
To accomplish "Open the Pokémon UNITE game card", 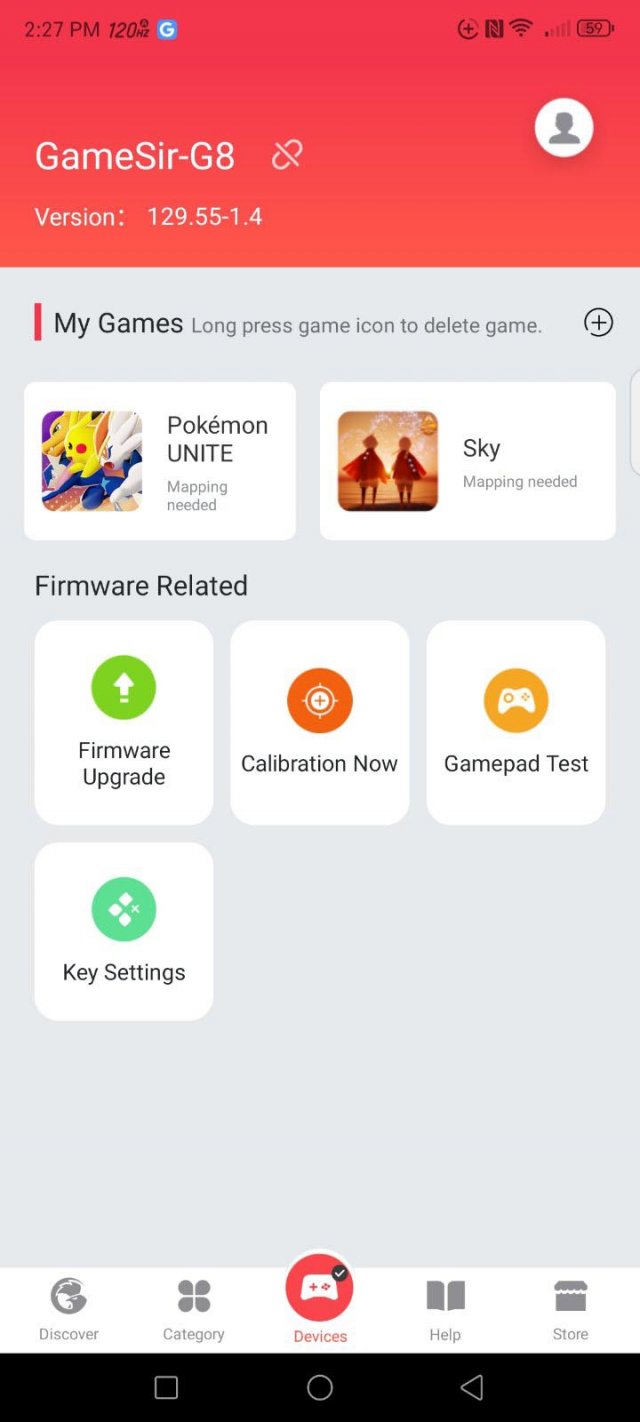I will [x=160, y=461].
